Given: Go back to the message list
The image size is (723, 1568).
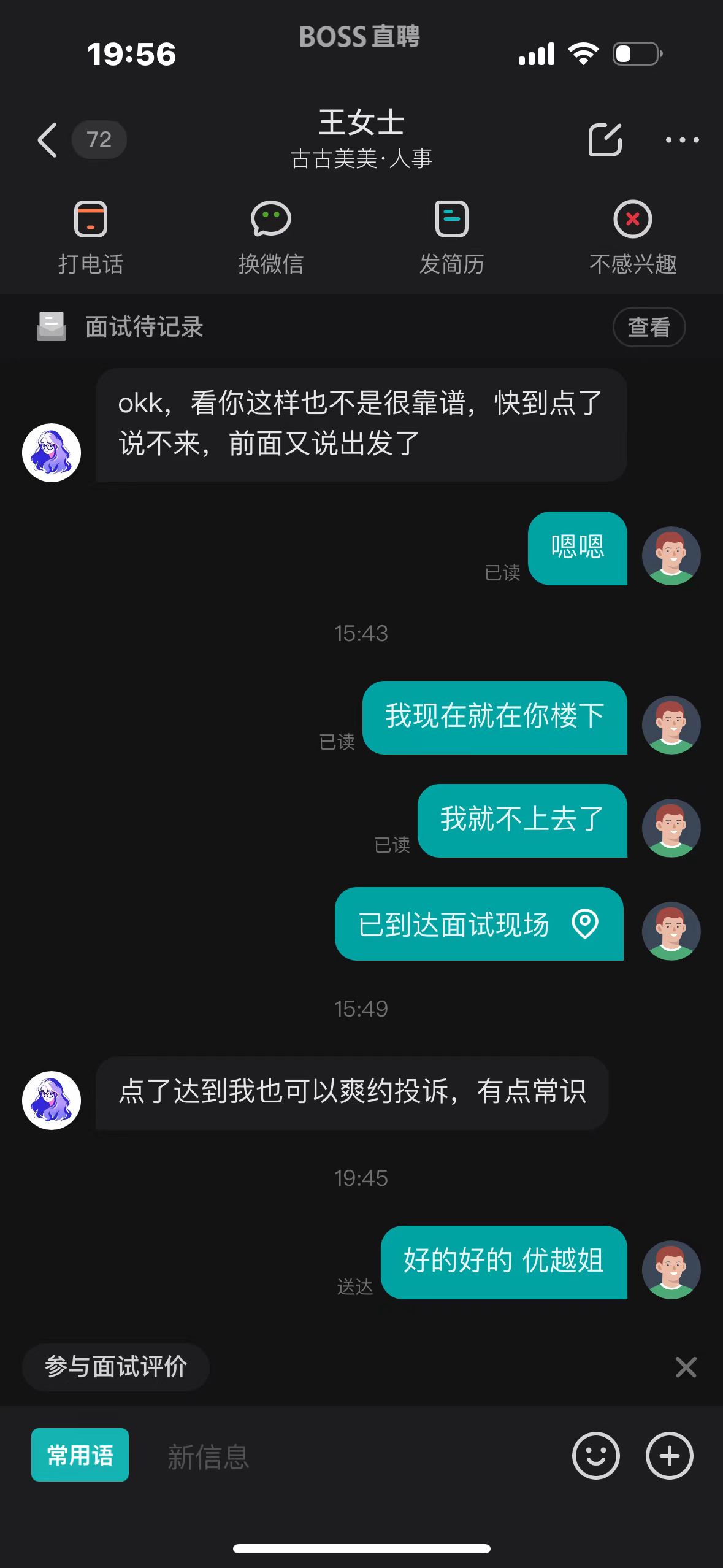Looking at the screenshot, I should (x=48, y=140).
